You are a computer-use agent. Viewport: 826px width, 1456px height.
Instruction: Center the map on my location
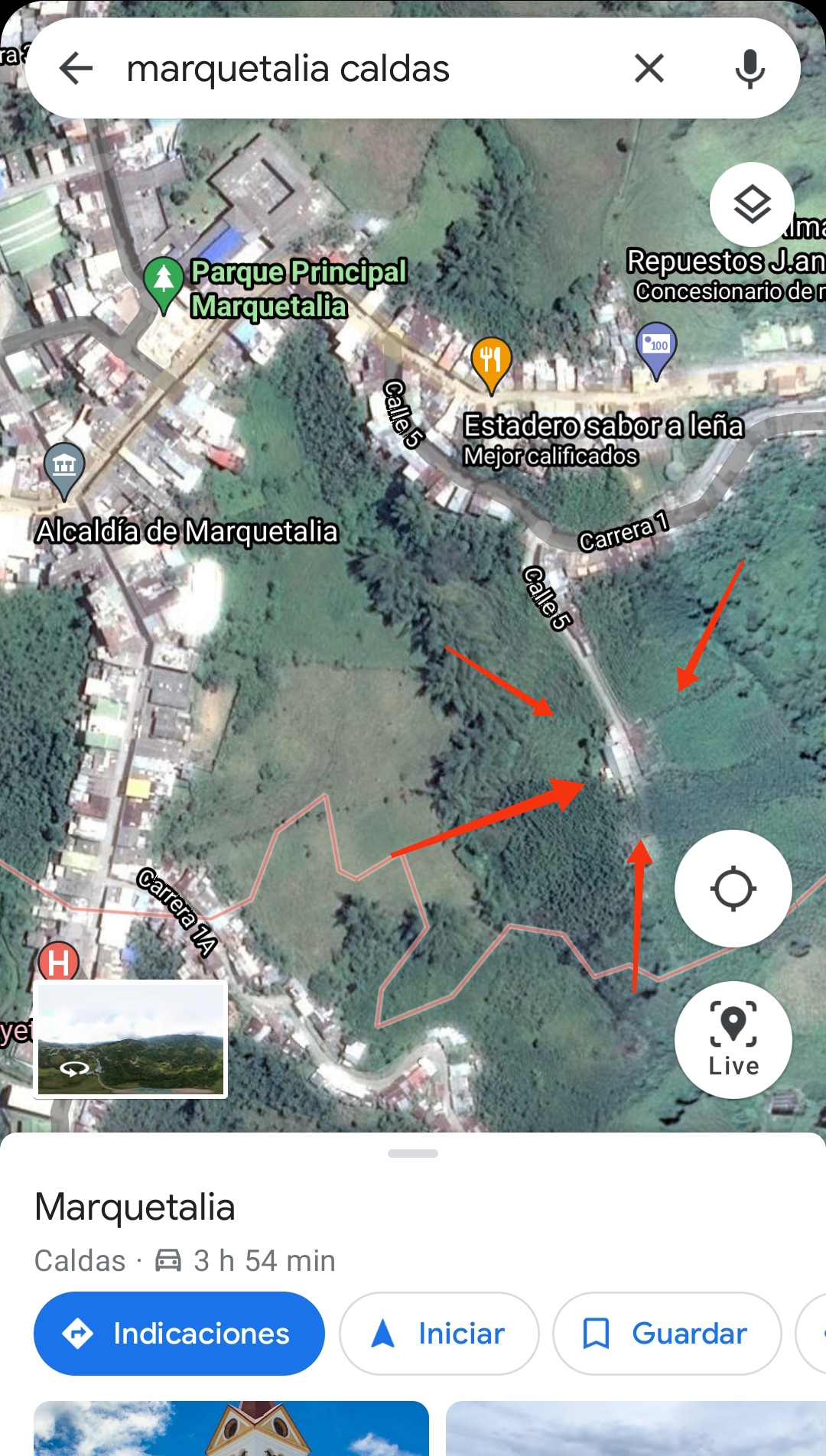[733, 889]
